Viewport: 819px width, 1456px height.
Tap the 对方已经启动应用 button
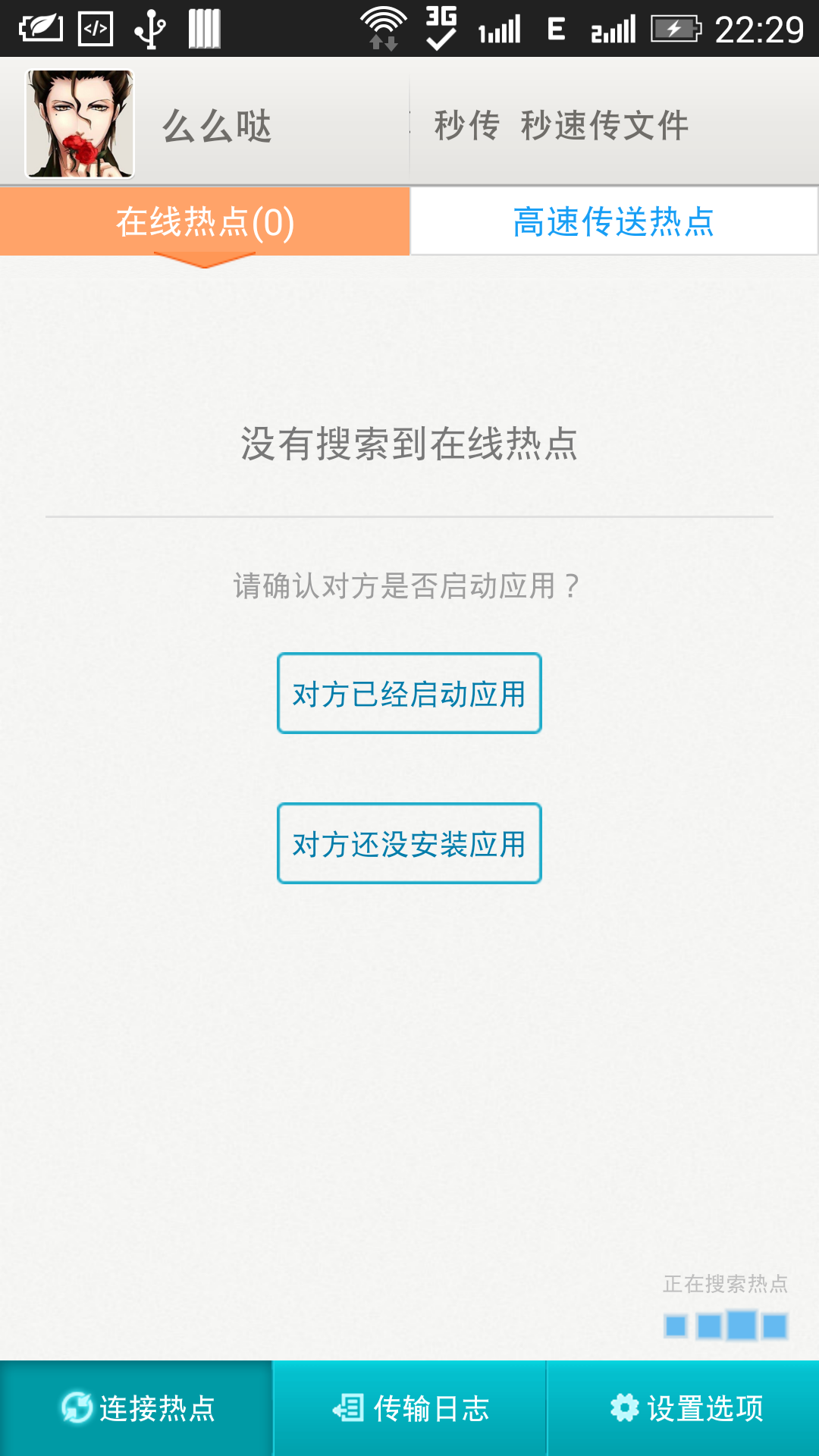coord(409,693)
